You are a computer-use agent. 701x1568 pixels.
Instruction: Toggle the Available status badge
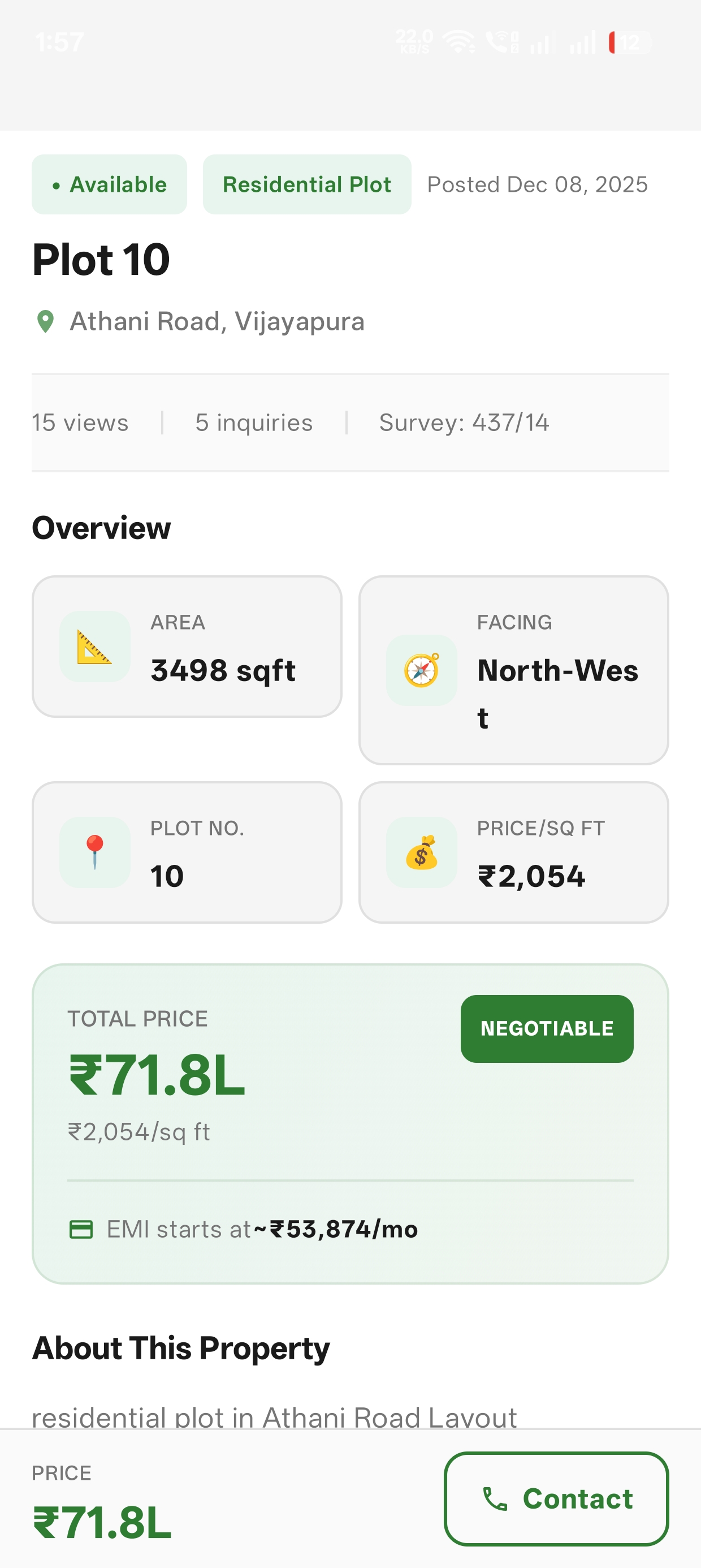click(x=110, y=184)
